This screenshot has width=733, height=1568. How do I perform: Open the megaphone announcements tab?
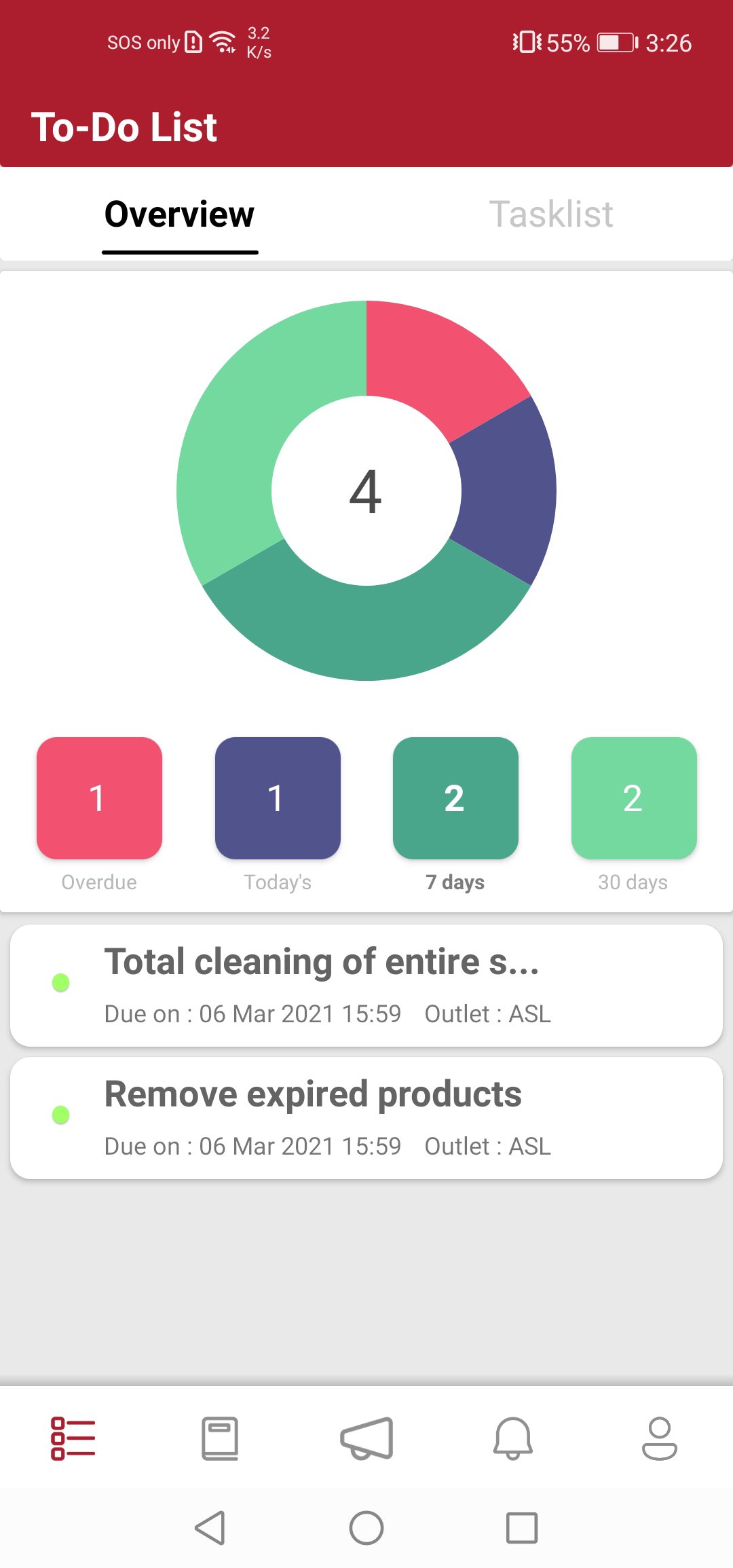(x=366, y=1438)
